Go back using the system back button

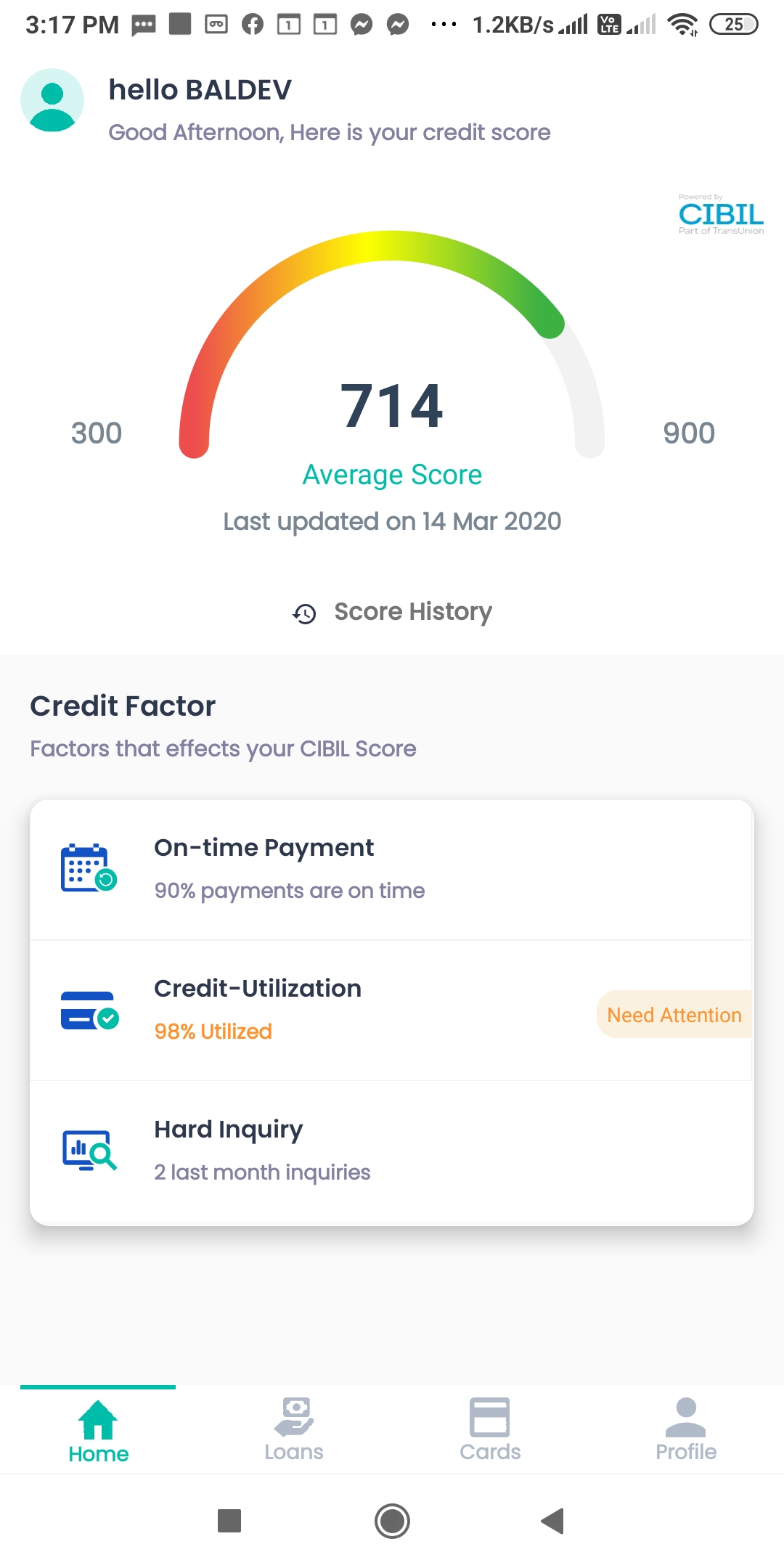(553, 1521)
